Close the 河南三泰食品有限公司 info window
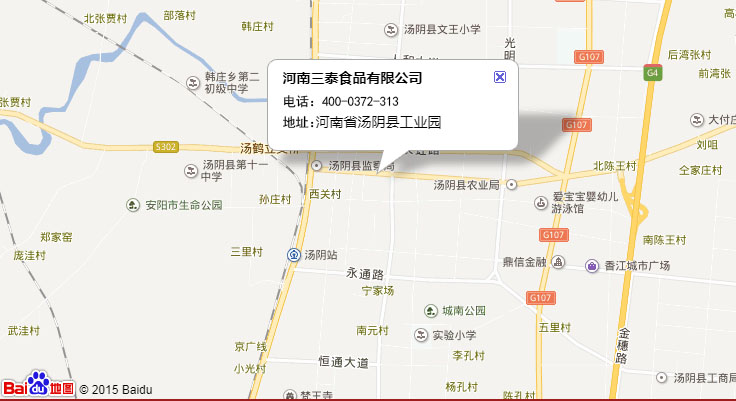 [500, 77]
